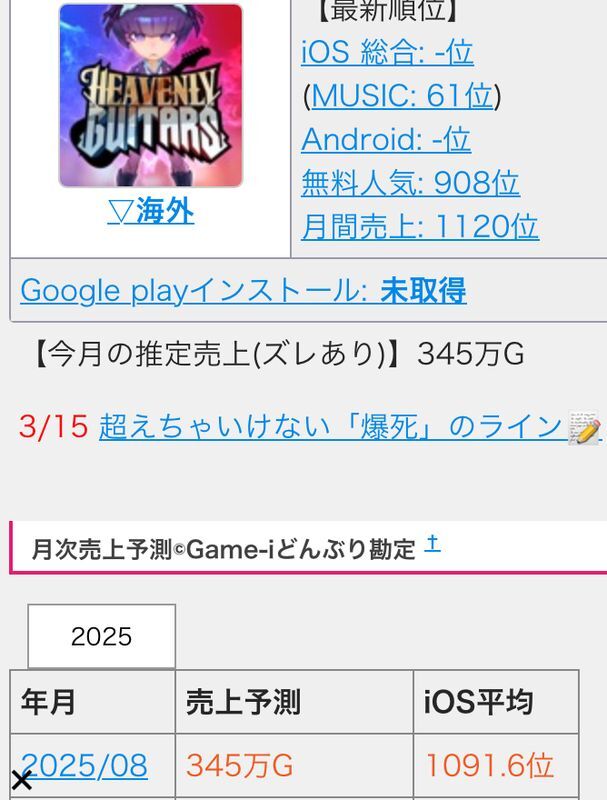Open the Heavenly Guitars app icon
607x800 pixels.
151,96
